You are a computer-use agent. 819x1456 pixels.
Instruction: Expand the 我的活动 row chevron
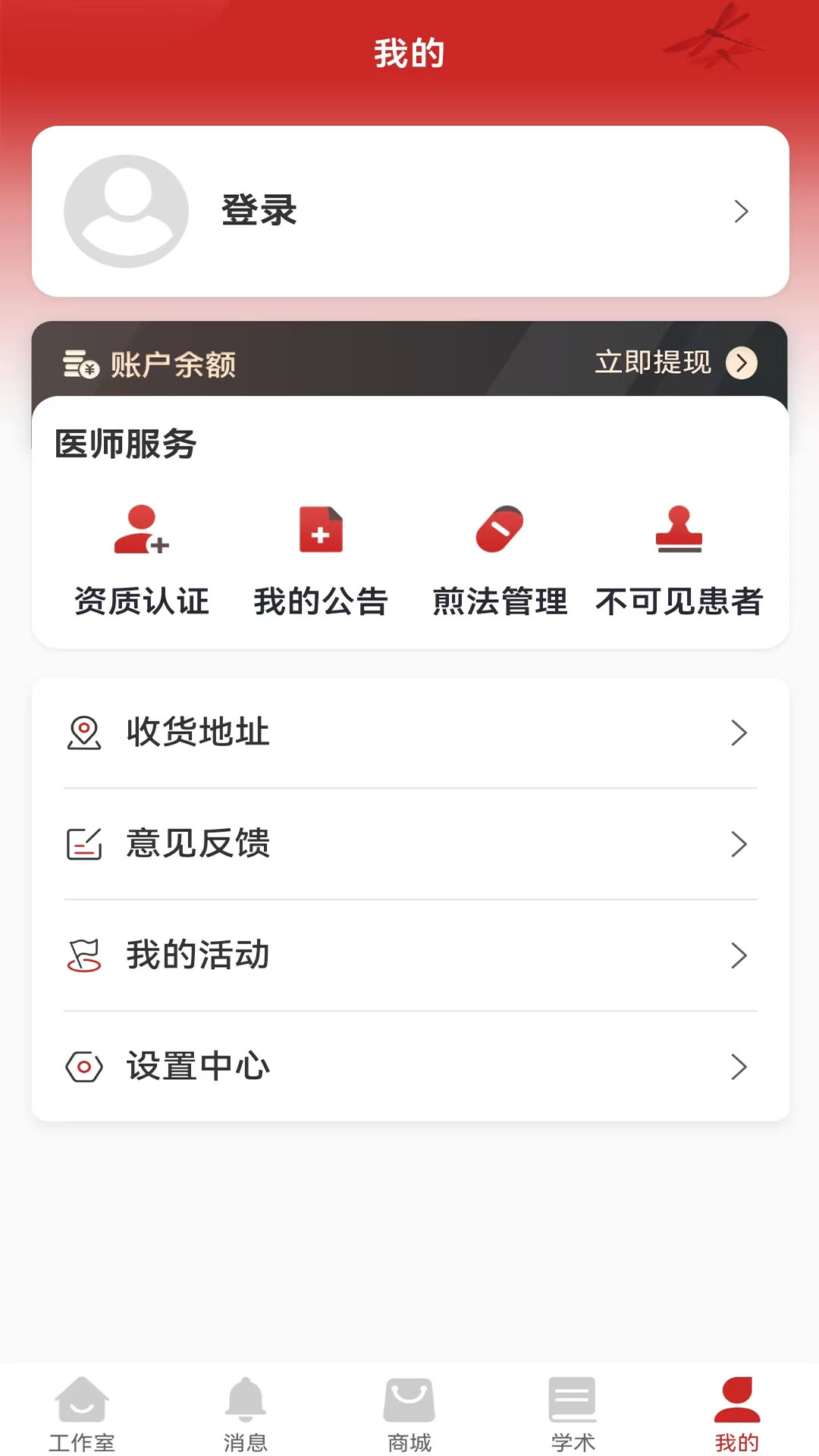[x=739, y=955]
